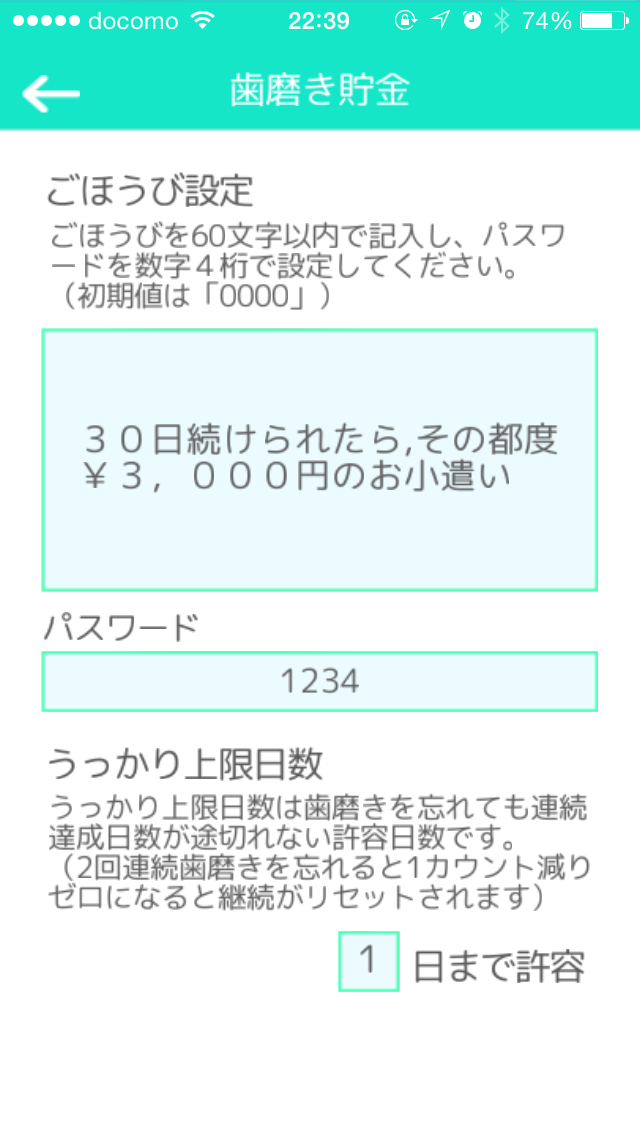Edit the ごほうび reward text box
Screen dimensions: 640x1136
pyautogui.click(x=320, y=460)
